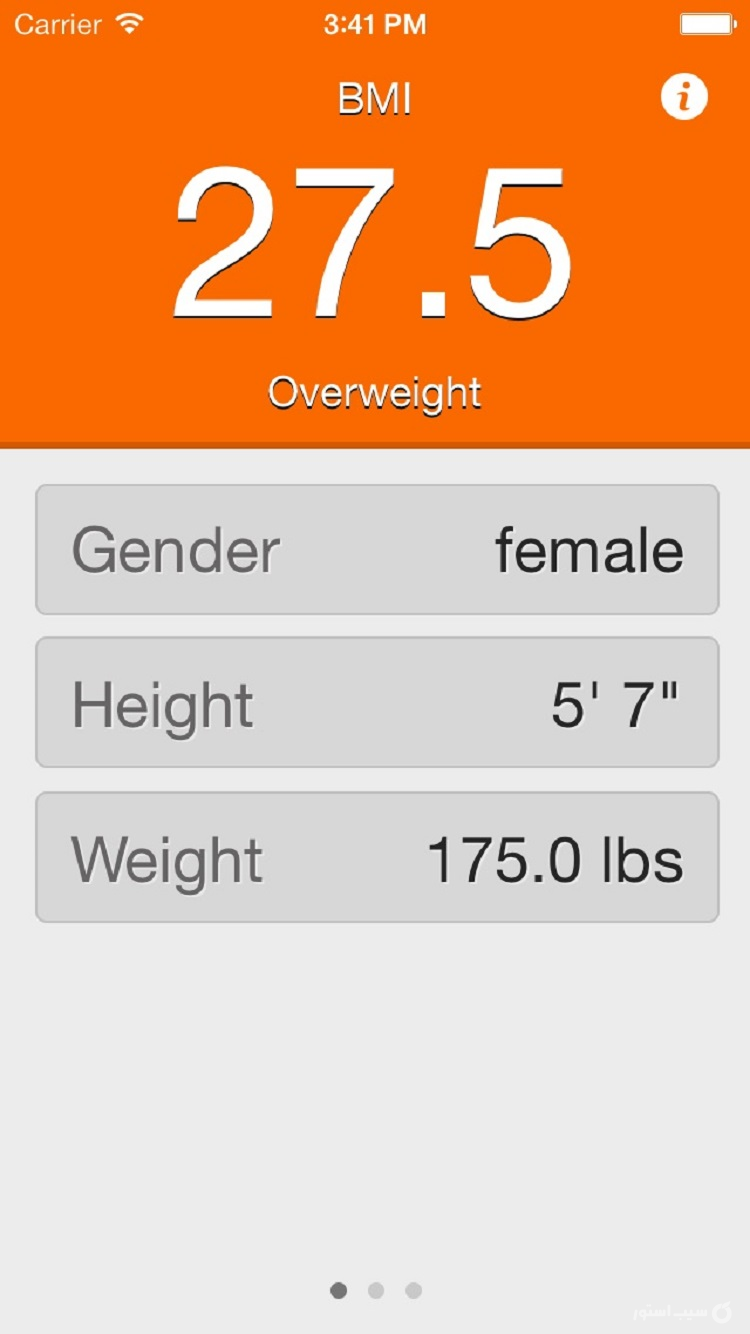Tap the clock showing 3:41 PM

(375, 24)
